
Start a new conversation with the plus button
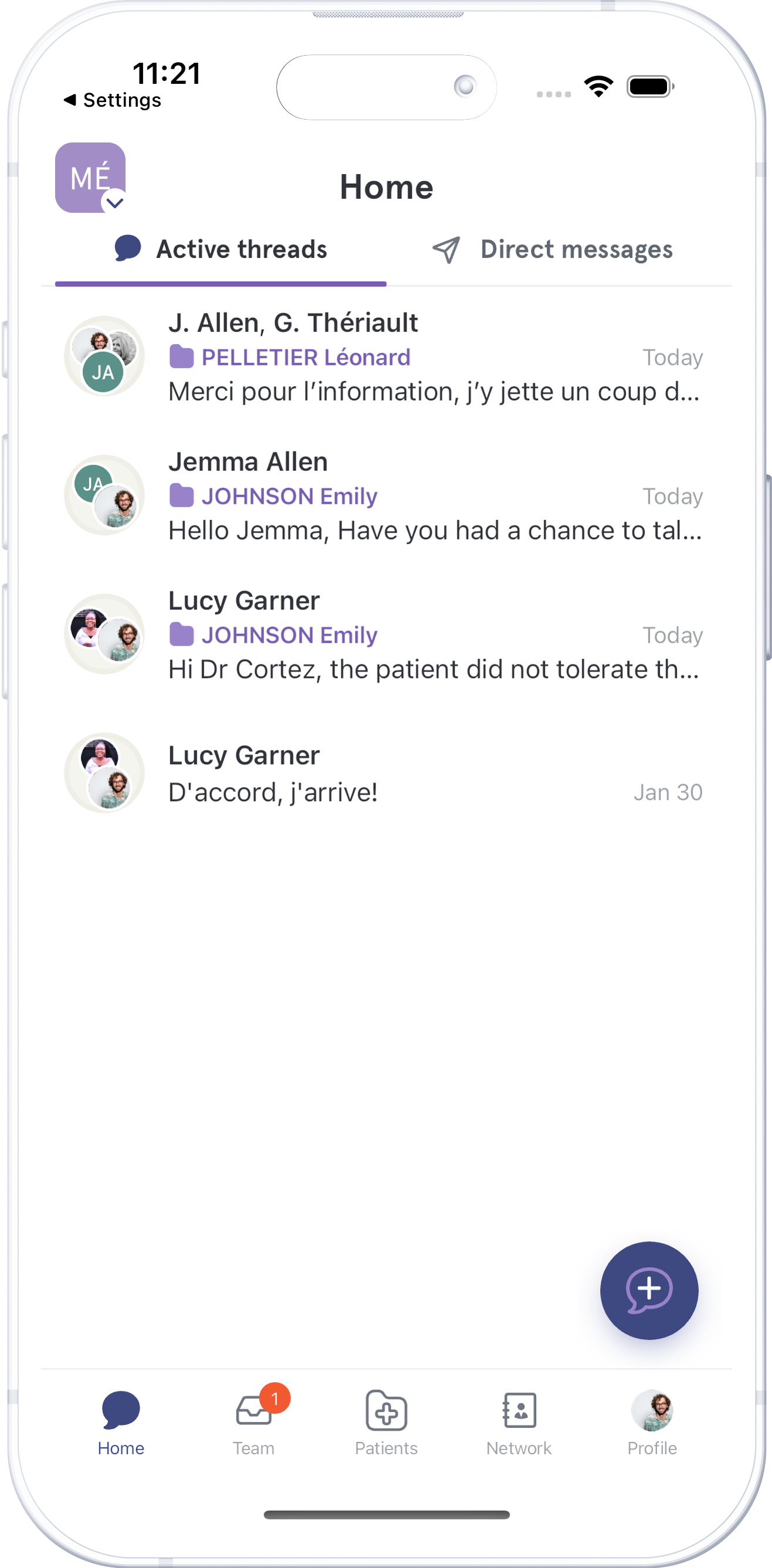pos(648,1290)
